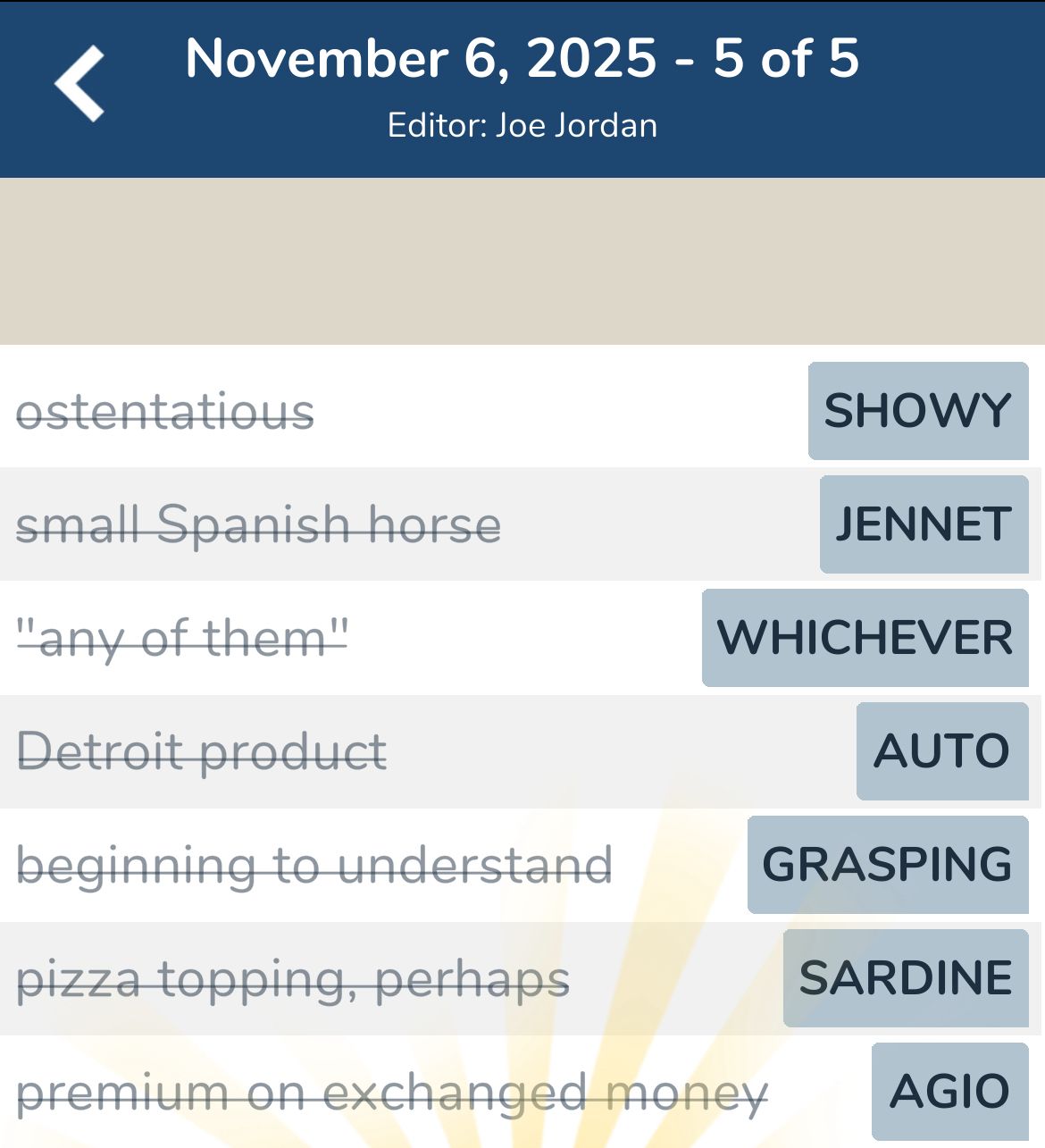
Task: Tap the AGIO answer tile
Action: click(x=949, y=1090)
